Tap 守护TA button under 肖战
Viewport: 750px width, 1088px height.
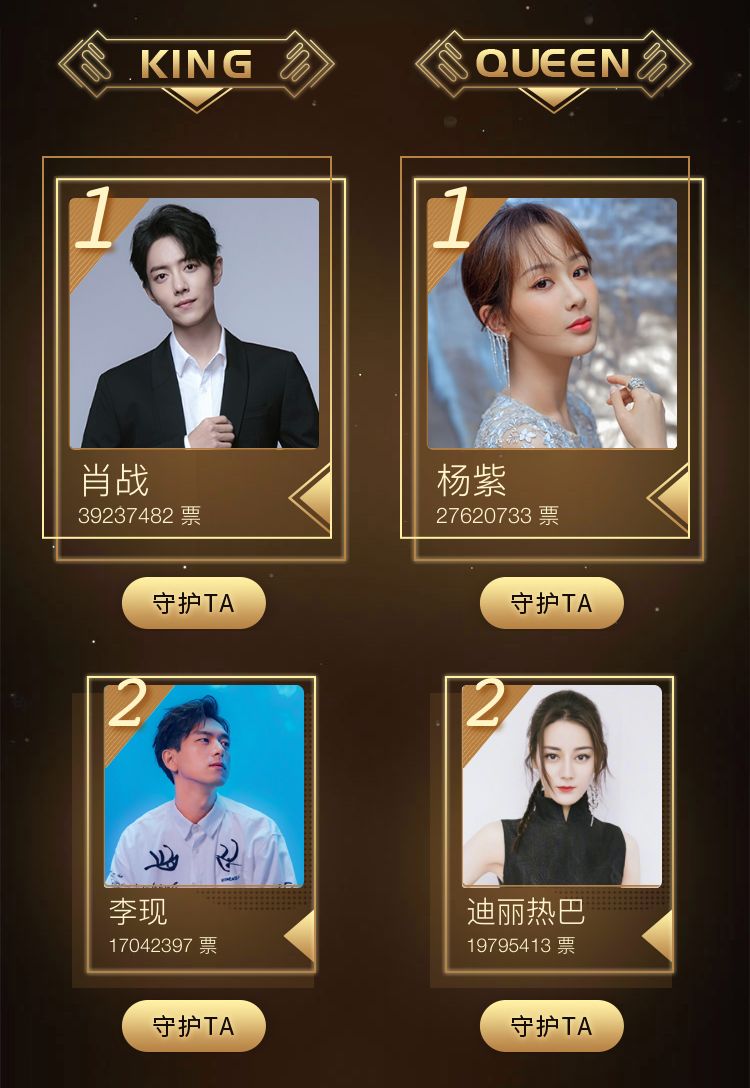click(193, 603)
